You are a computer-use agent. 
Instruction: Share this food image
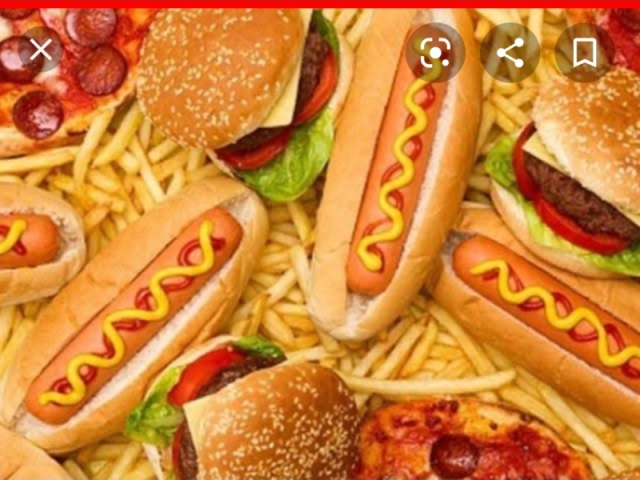[x=510, y=52]
